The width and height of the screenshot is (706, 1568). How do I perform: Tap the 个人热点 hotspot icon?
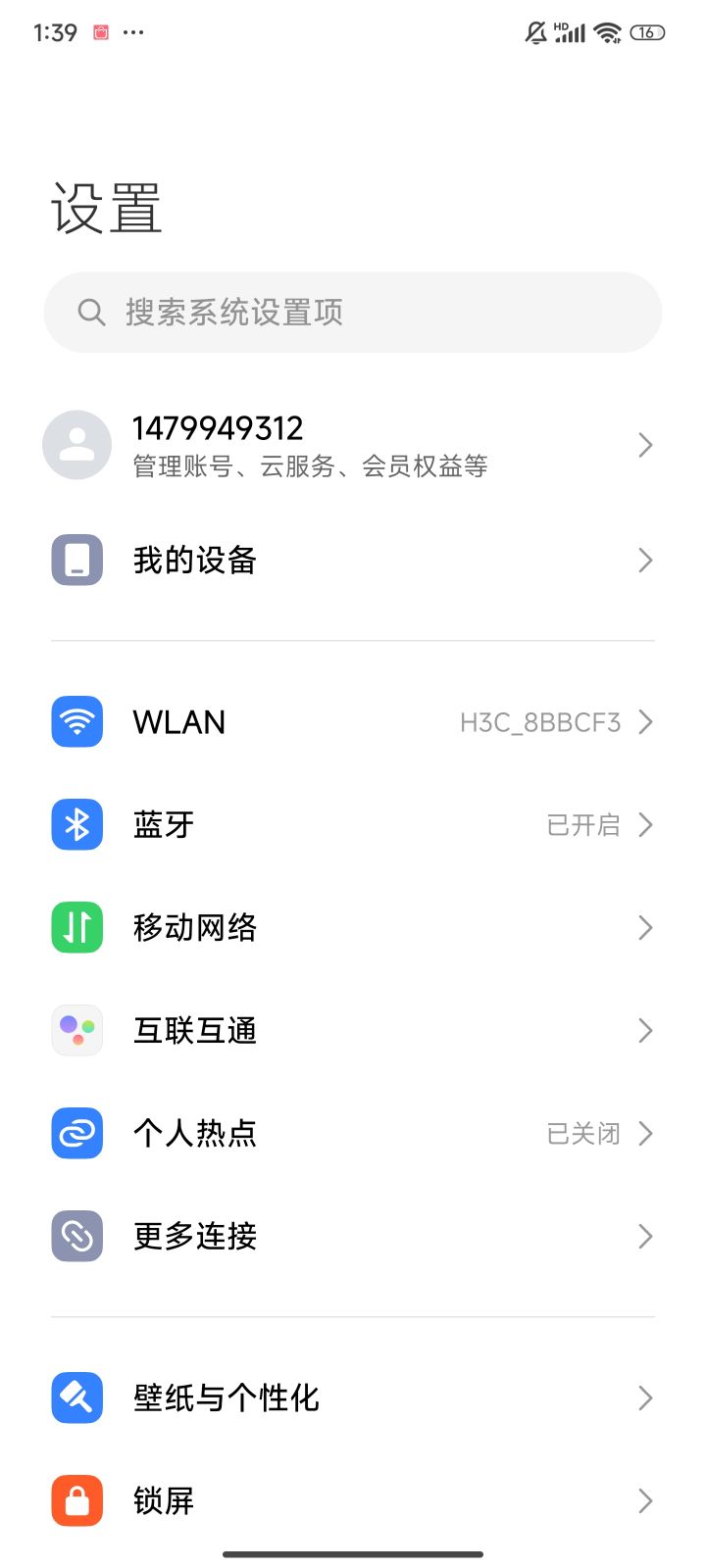pyautogui.click(x=76, y=1133)
